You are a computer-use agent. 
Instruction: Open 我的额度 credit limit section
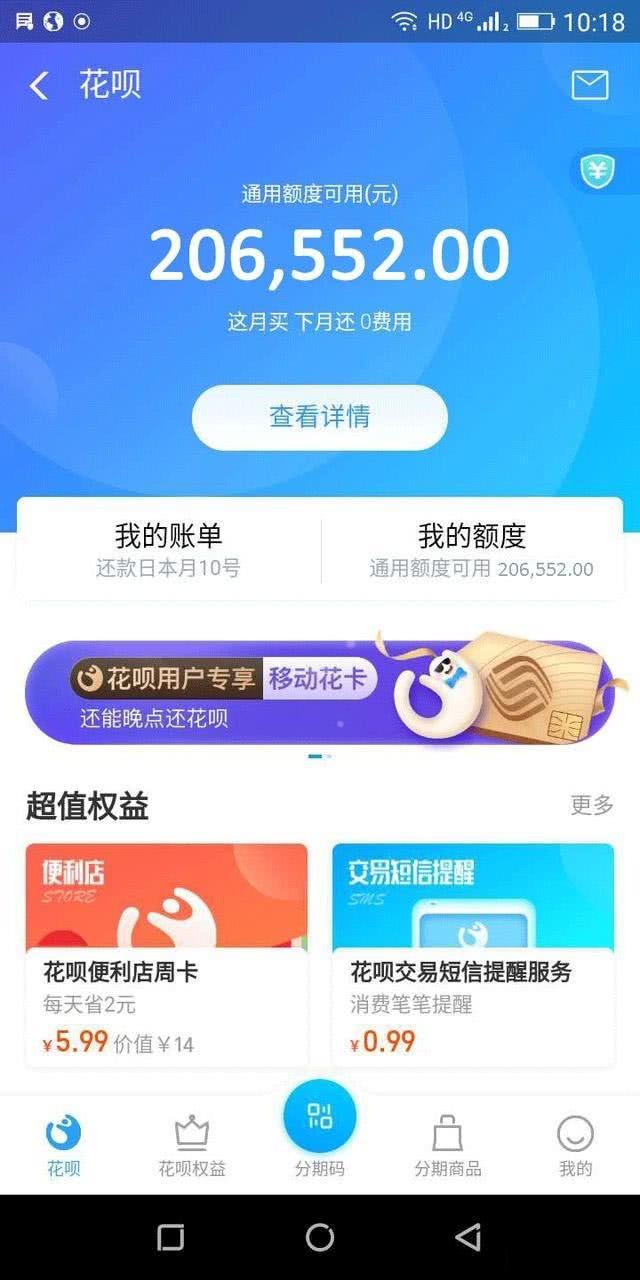coord(472,551)
